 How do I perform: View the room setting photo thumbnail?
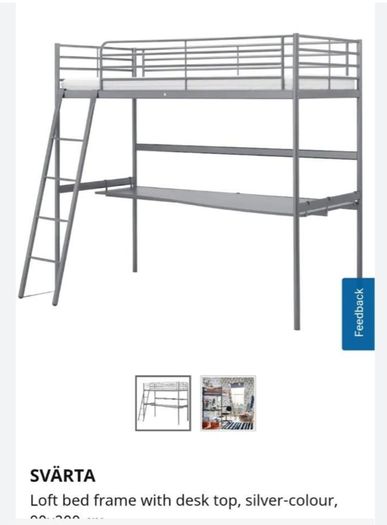point(228,403)
